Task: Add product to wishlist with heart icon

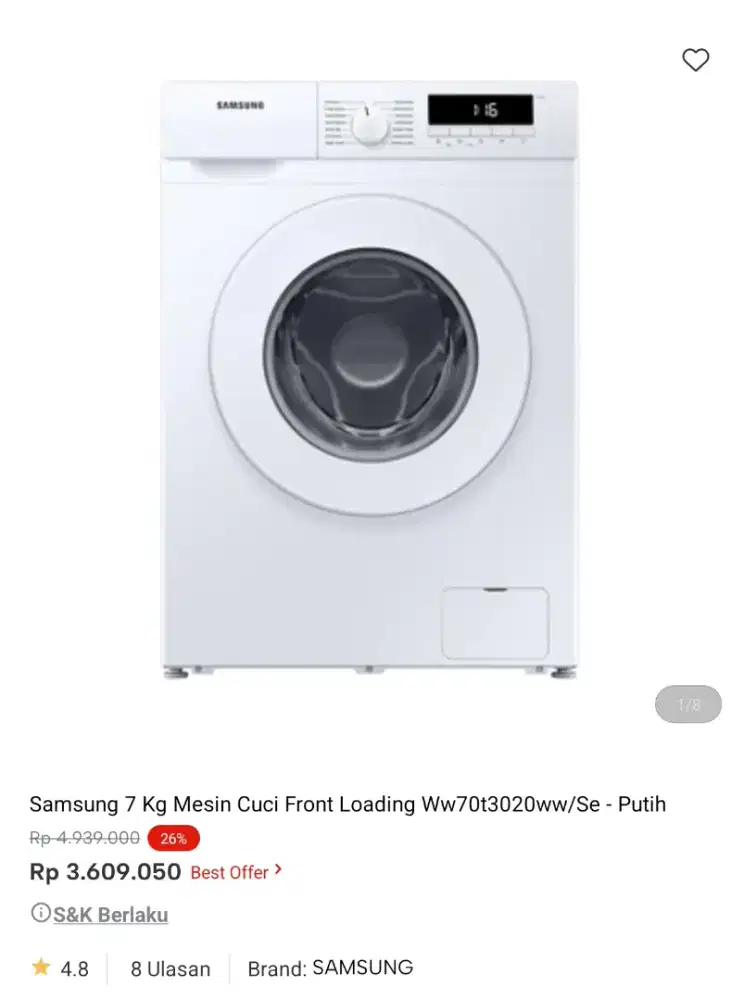Action: click(x=695, y=60)
